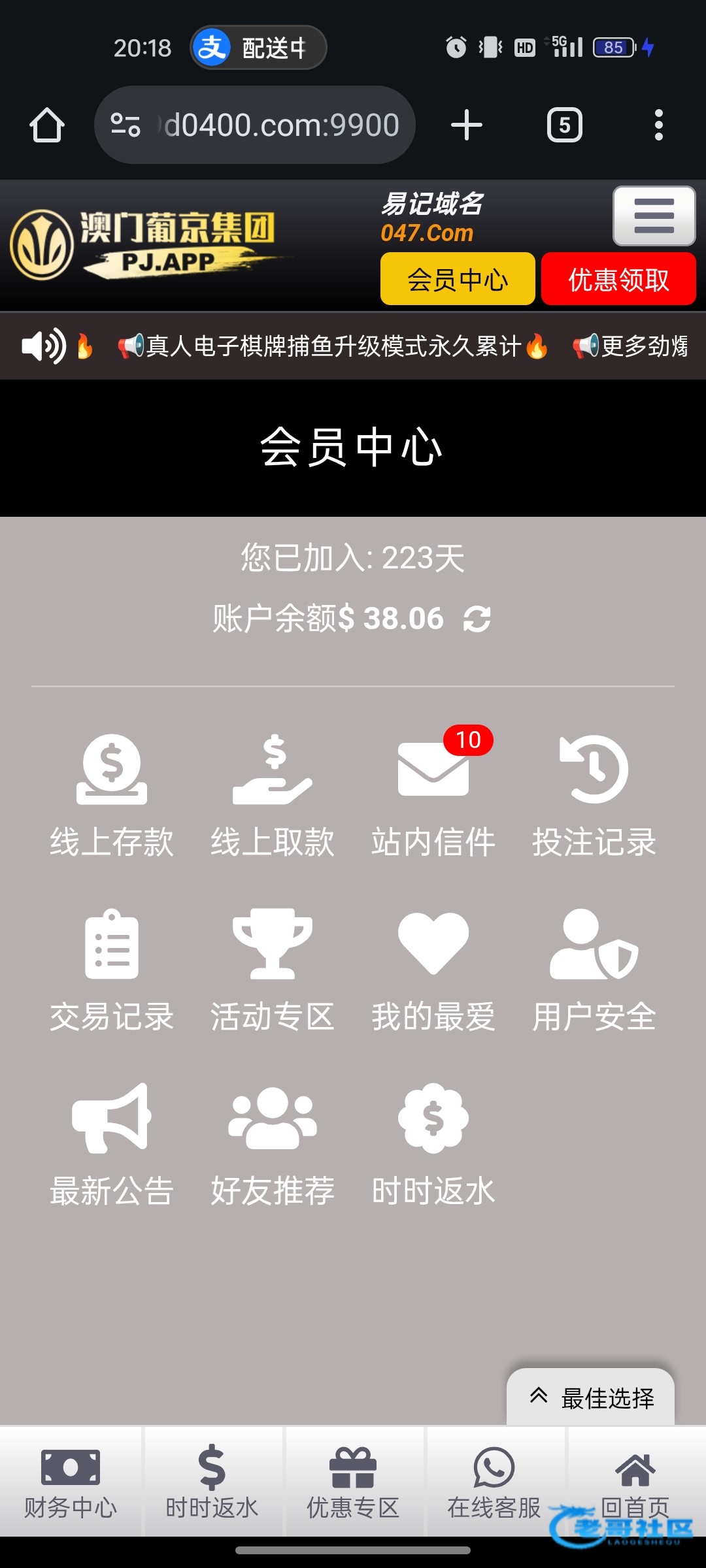The image size is (706, 1568).
Task: Open 优惠专区 in bottom bar
Action: pos(353,1481)
